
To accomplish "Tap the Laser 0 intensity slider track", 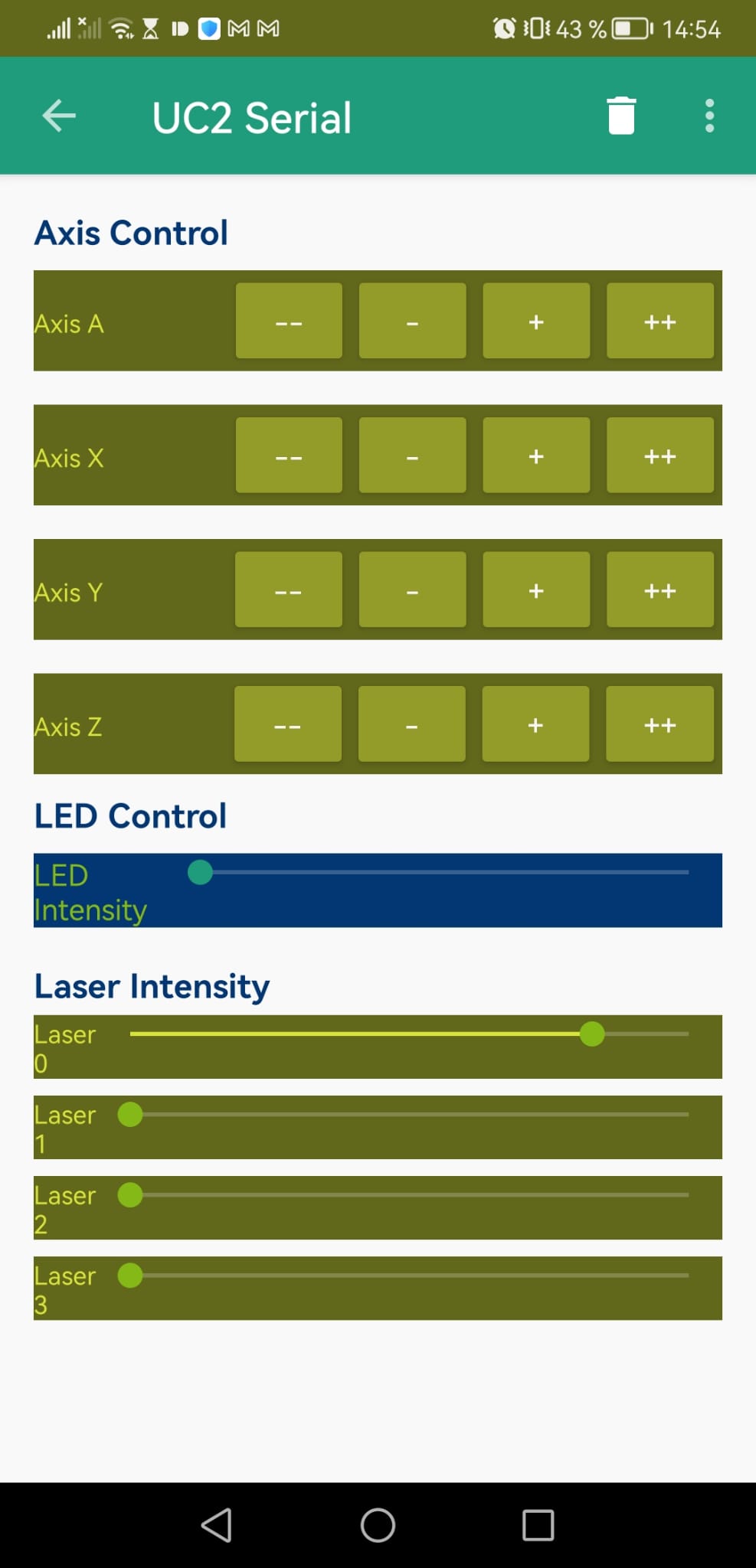I will coord(410,1034).
